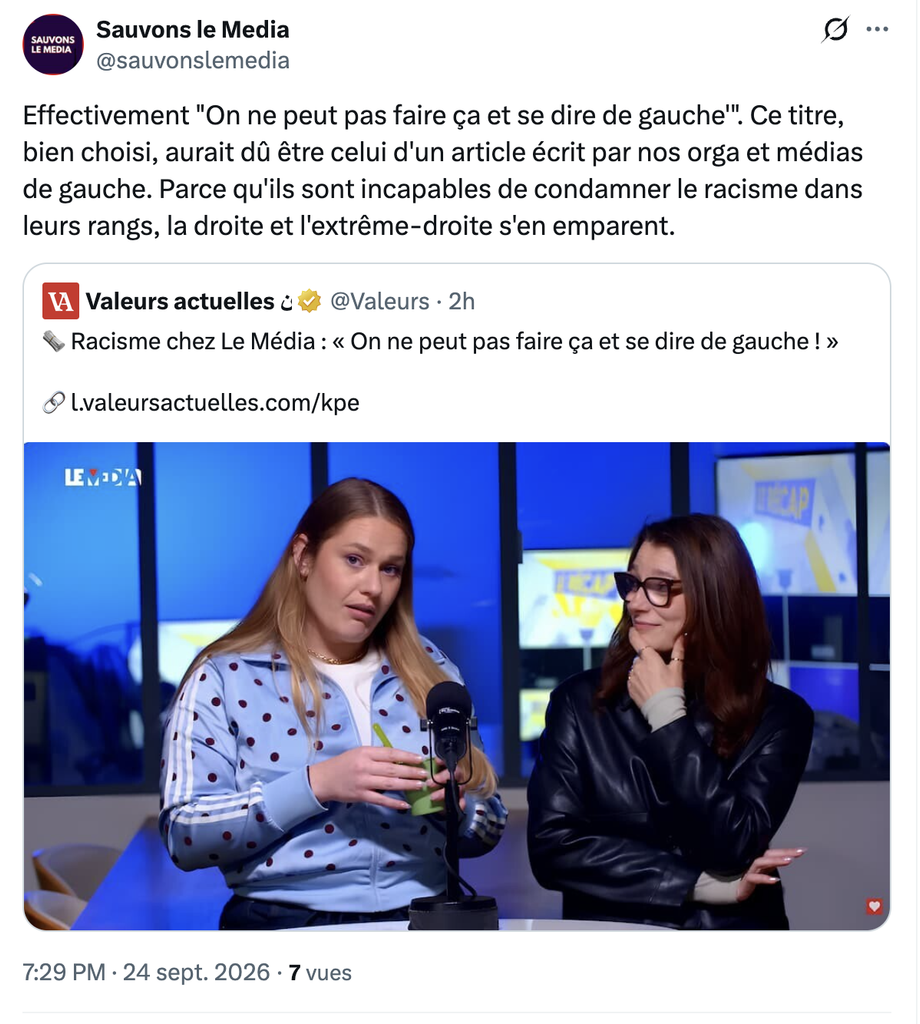The image size is (920, 1024).
Task: Open the Valeurs actuelles VA avatar
Action: click(61, 301)
